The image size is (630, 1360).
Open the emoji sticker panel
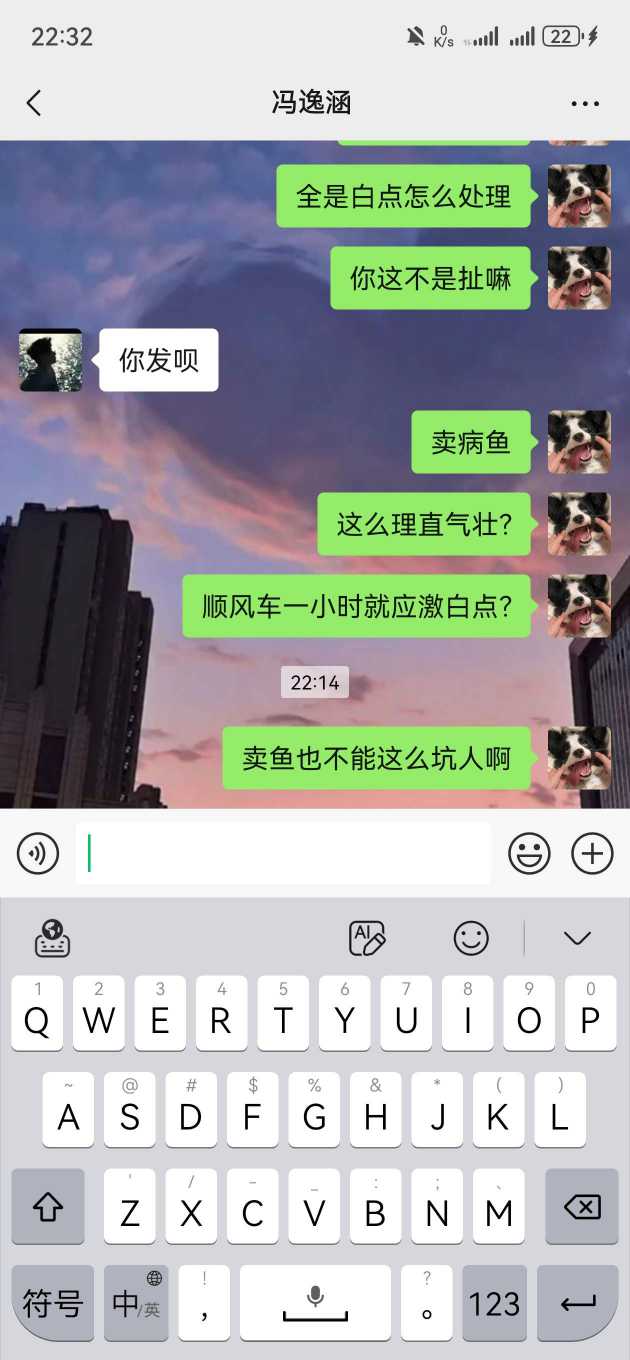point(529,853)
